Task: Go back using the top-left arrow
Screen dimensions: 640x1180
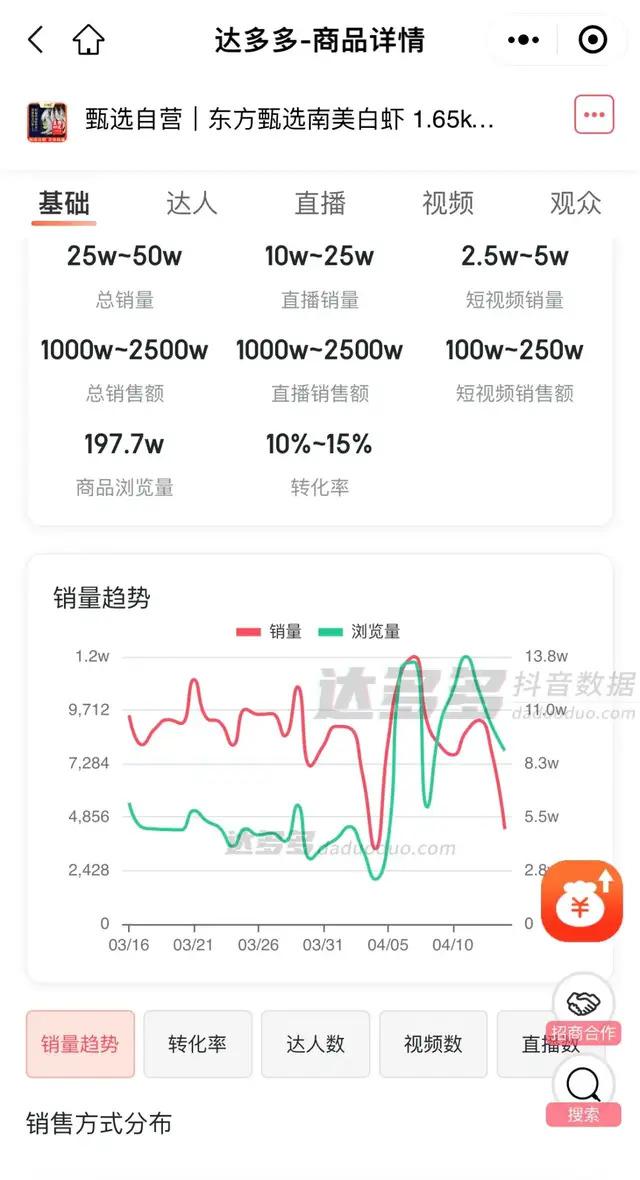Action: [35, 39]
